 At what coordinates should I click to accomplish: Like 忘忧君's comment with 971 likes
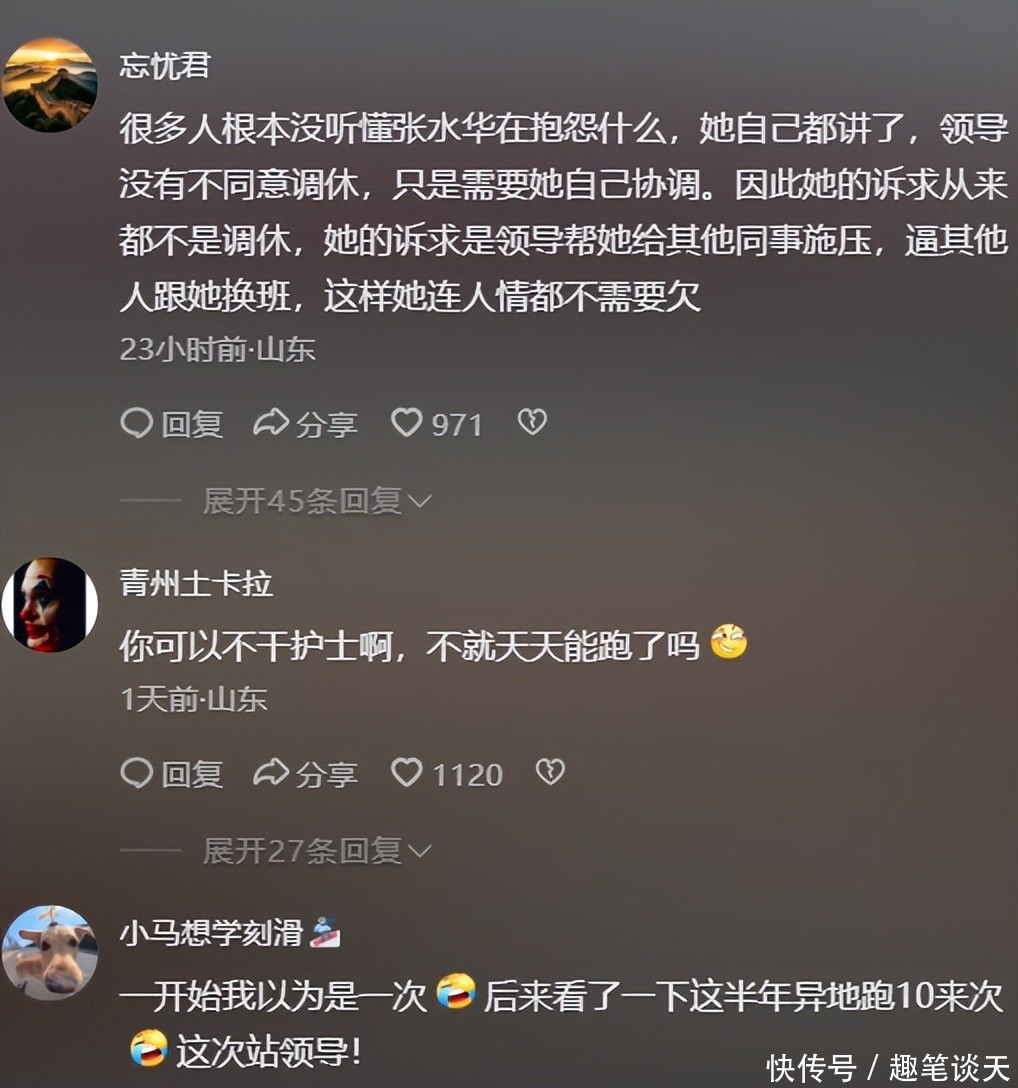tap(407, 423)
